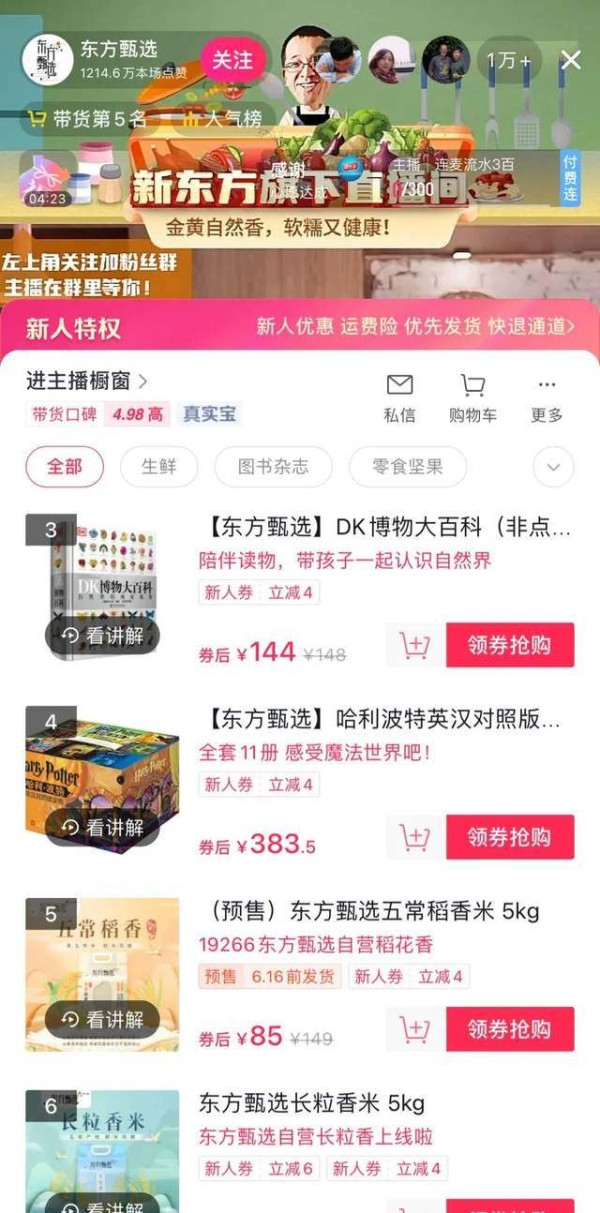Open the shopping cart 购物车
The height and width of the screenshot is (1213, 600).
click(472, 398)
